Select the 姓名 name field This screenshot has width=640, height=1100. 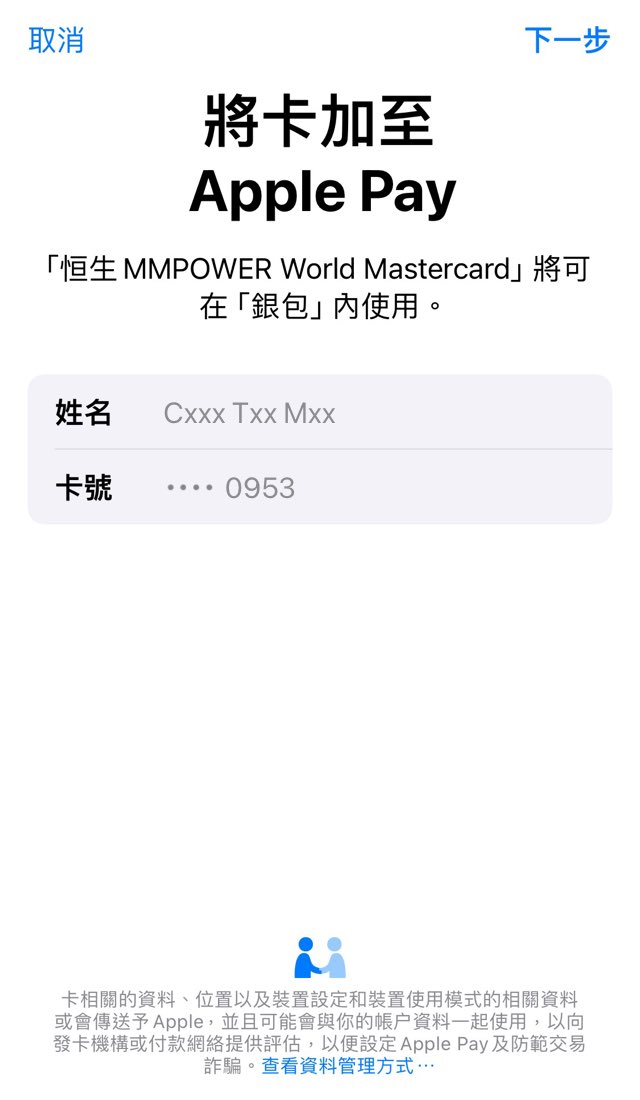click(x=320, y=412)
